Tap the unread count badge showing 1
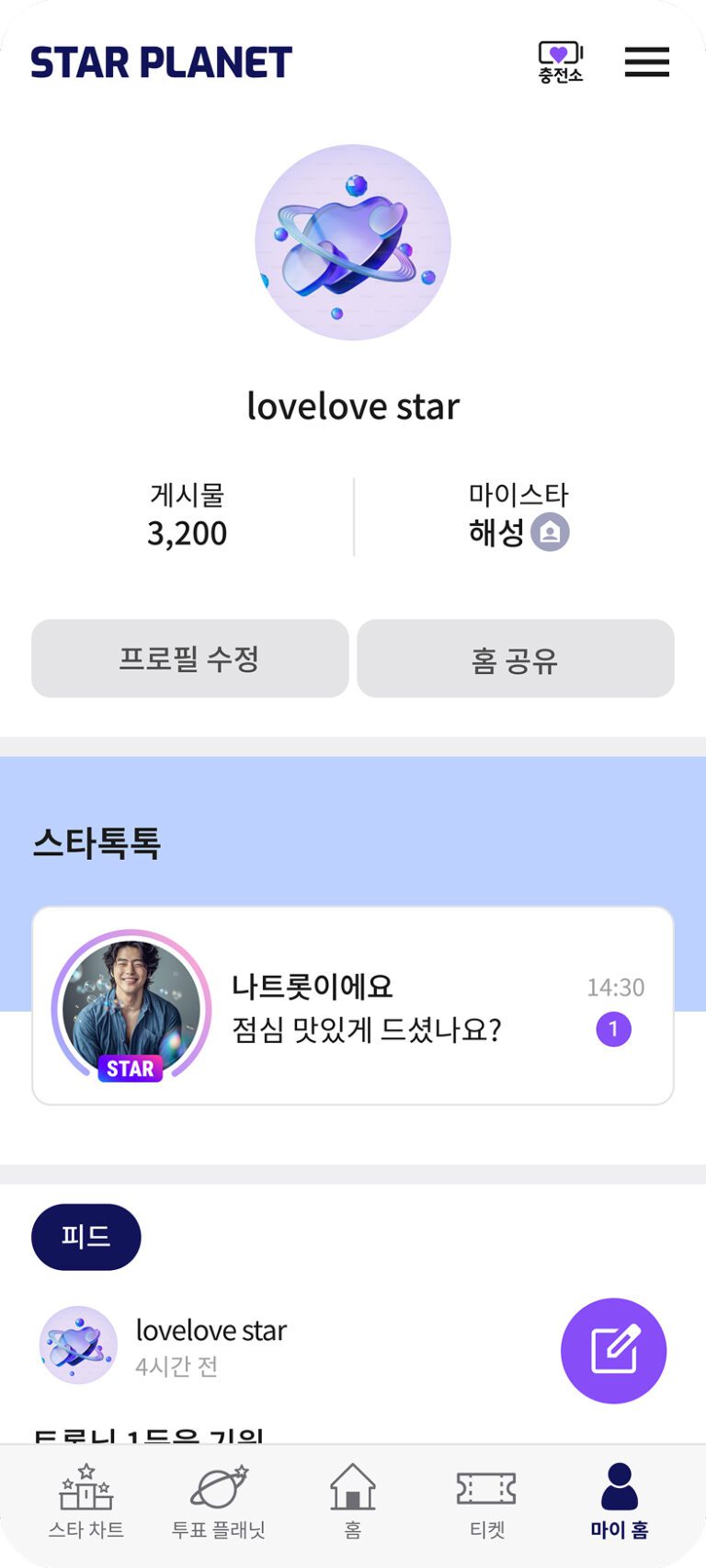The image size is (706, 1568). pyautogui.click(x=614, y=1031)
